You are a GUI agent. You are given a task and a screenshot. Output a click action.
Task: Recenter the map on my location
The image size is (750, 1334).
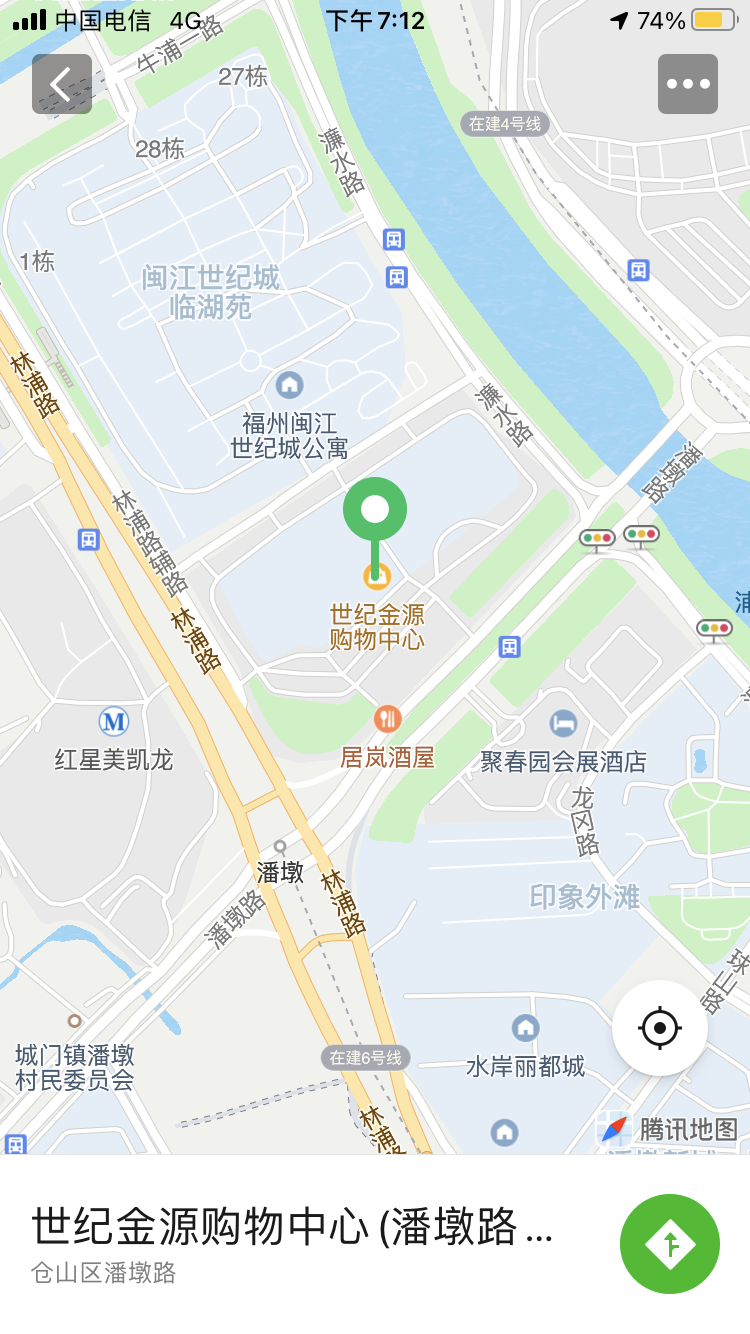(660, 1027)
